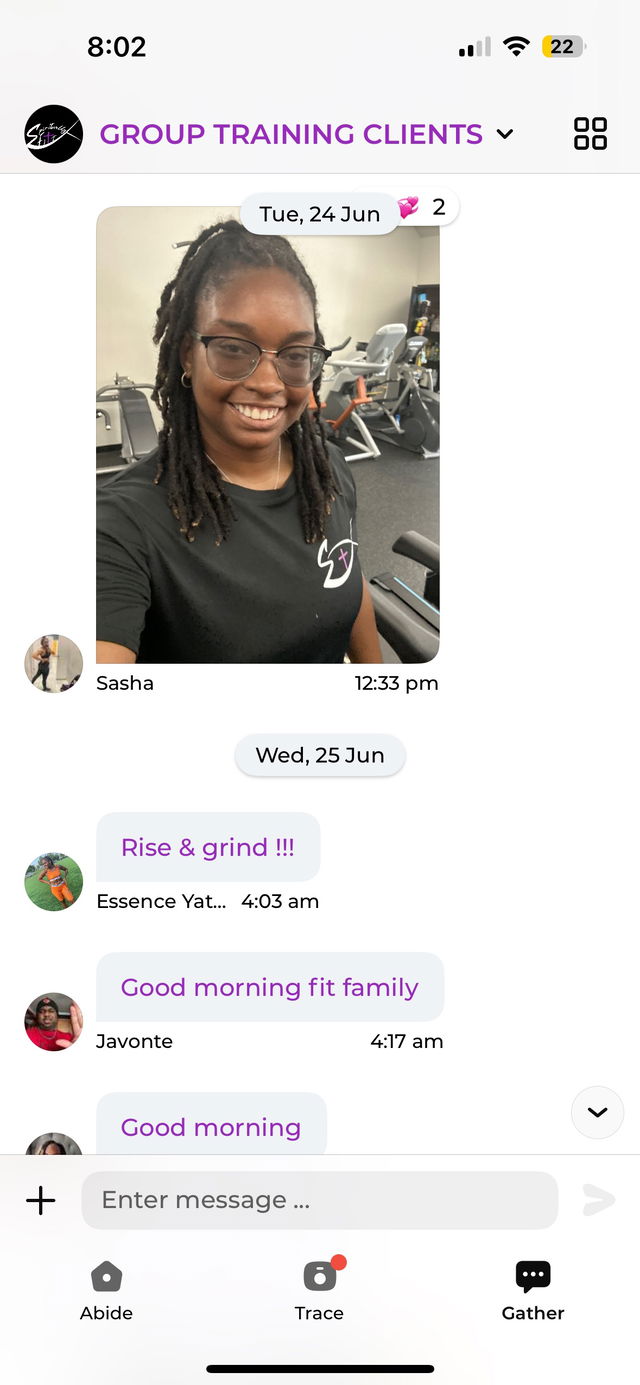Open the group logo avatar
This screenshot has width=640, height=1385.
coord(53,134)
